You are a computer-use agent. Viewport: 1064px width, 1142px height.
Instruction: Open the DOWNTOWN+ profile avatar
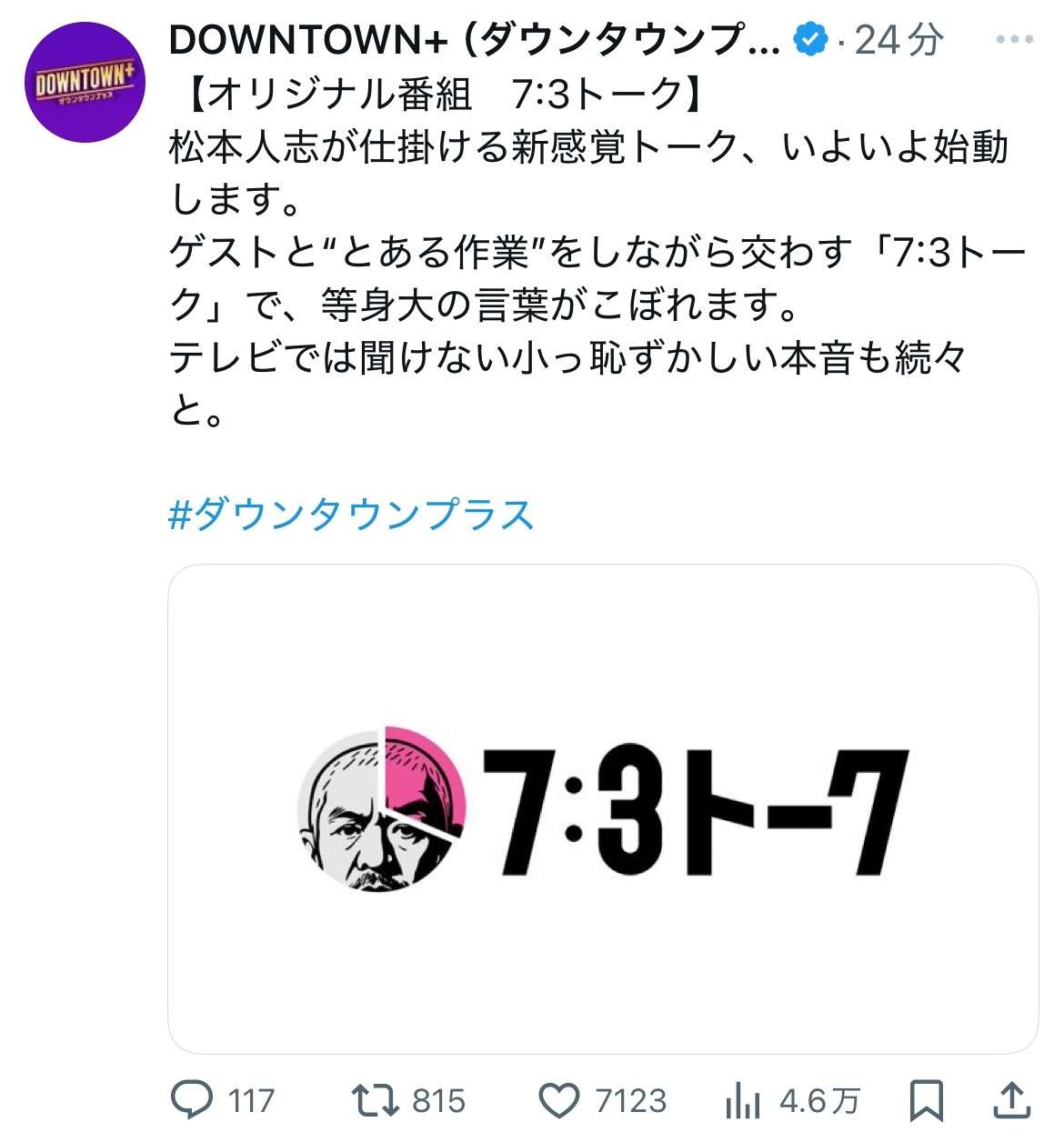coord(85,83)
